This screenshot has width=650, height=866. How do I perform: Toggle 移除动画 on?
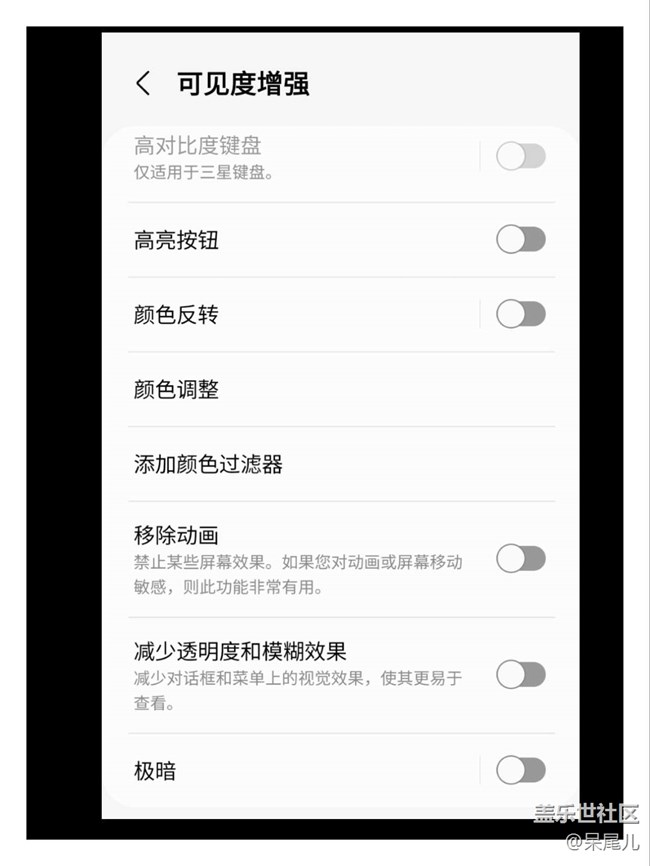click(x=520, y=559)
